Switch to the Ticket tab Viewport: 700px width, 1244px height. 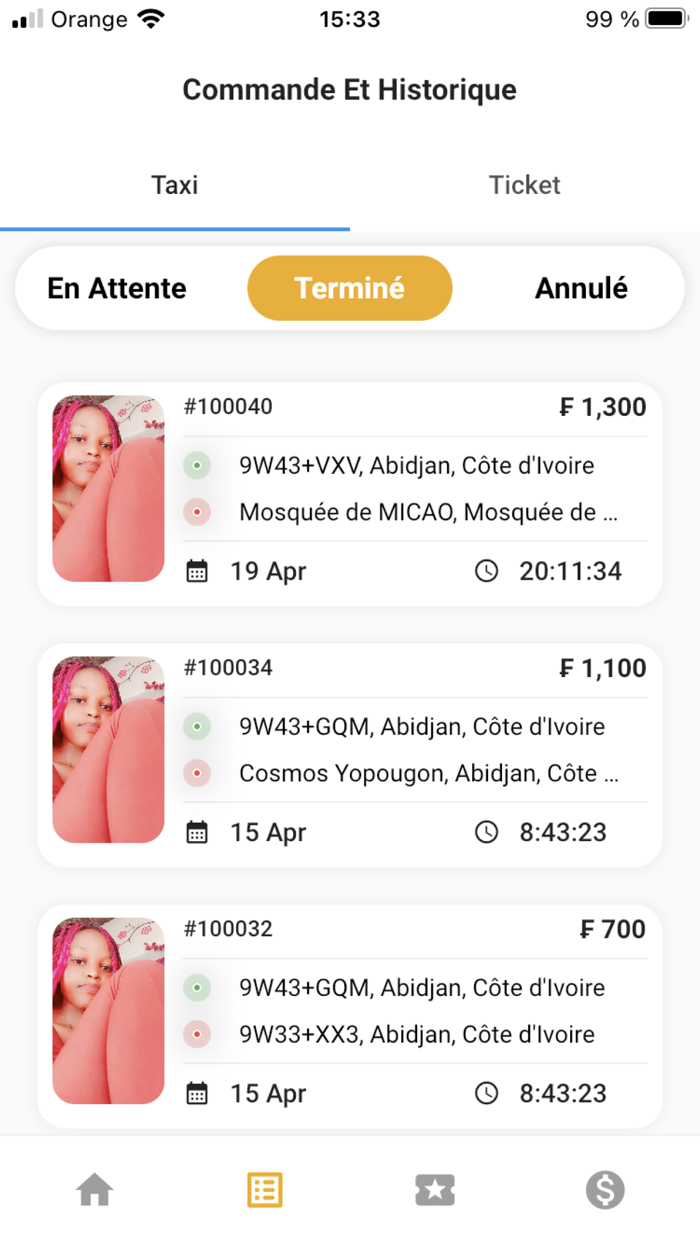click(524, 186)
